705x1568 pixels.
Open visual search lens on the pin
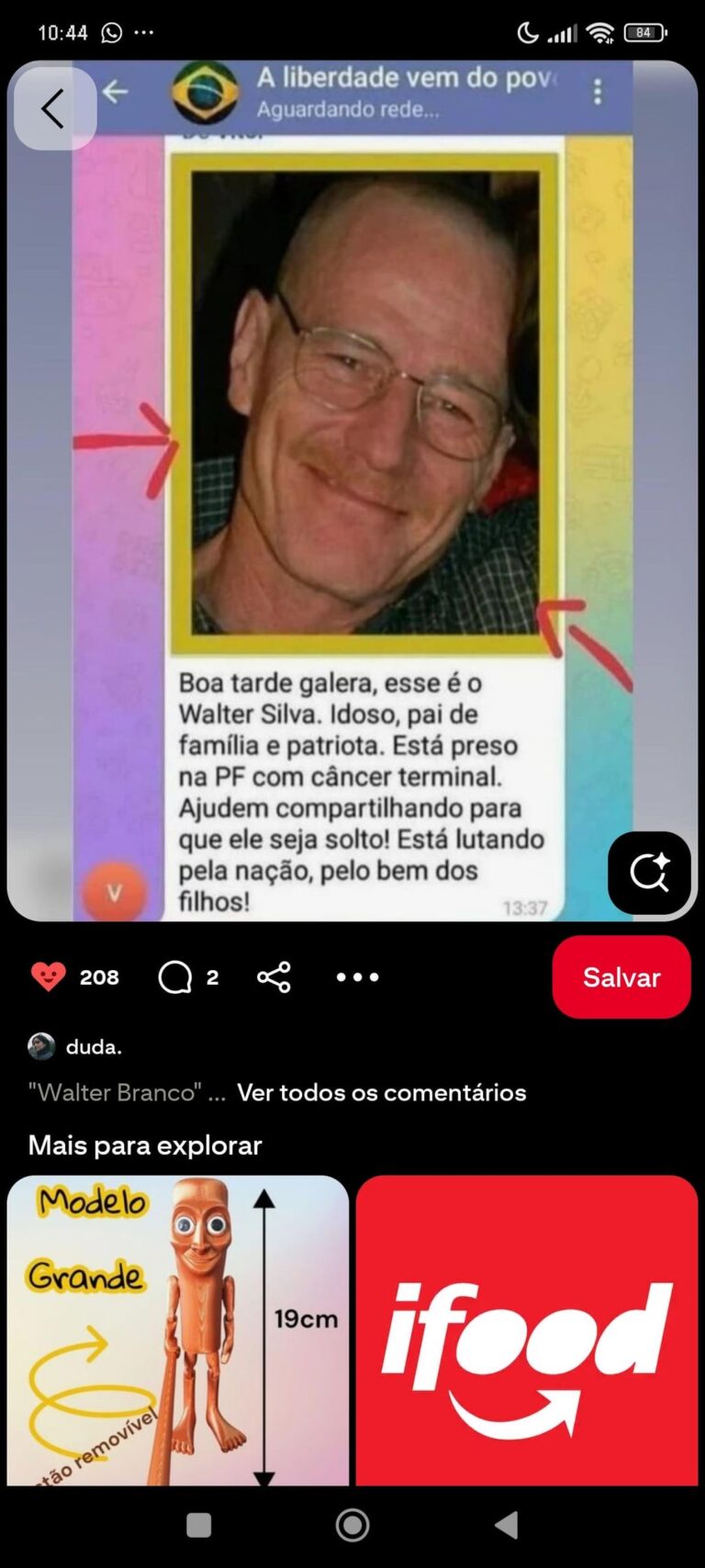(x=649, y=873)
